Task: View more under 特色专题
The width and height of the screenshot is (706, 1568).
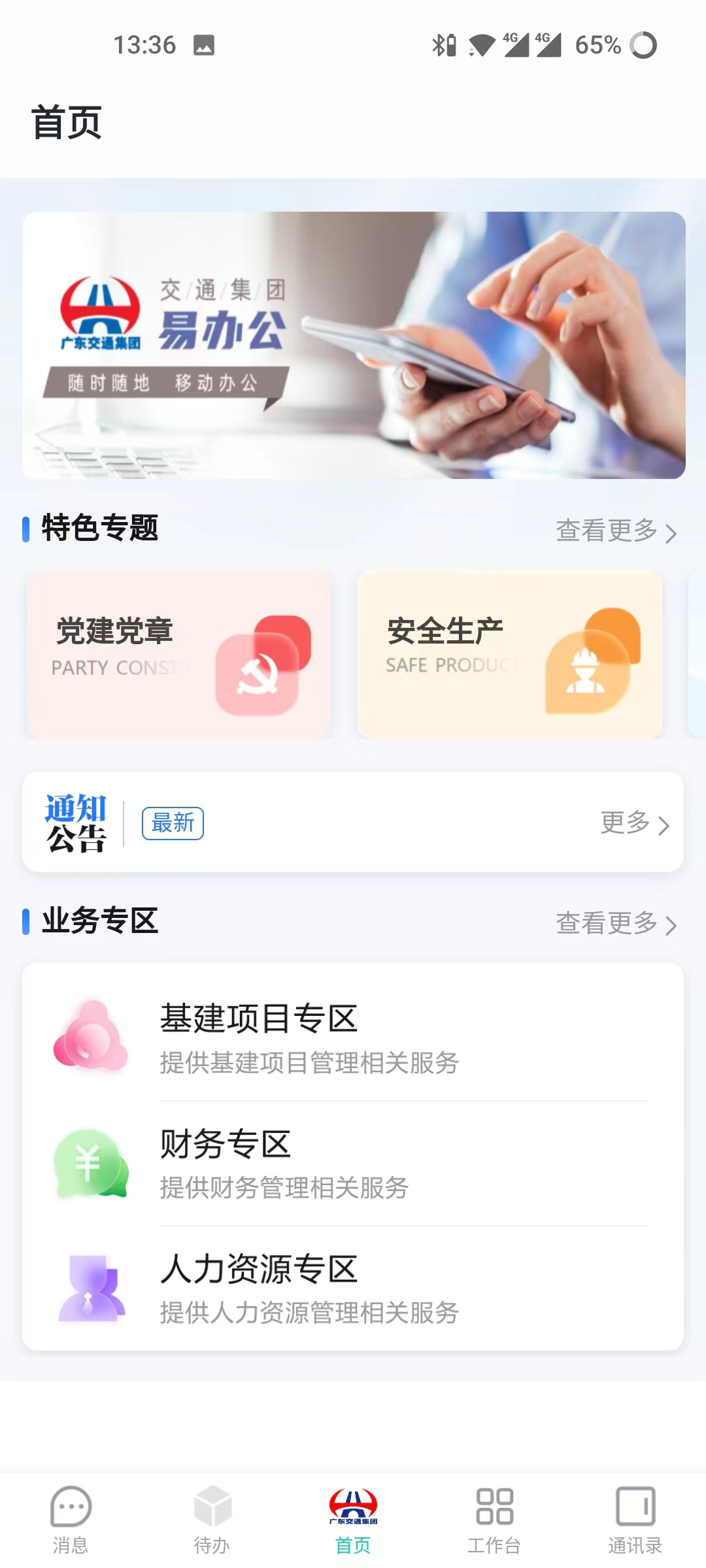Action: pos(615,531)
